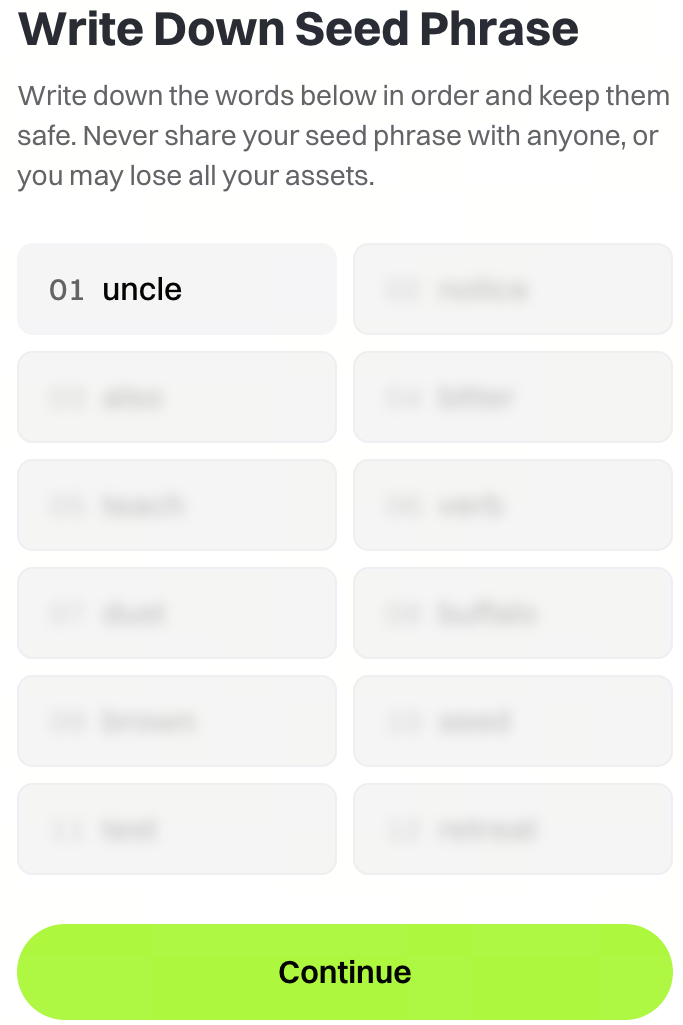683x1025 pixels.
Task: Unblur seed word tile number 10
Action: click(513, 721)
